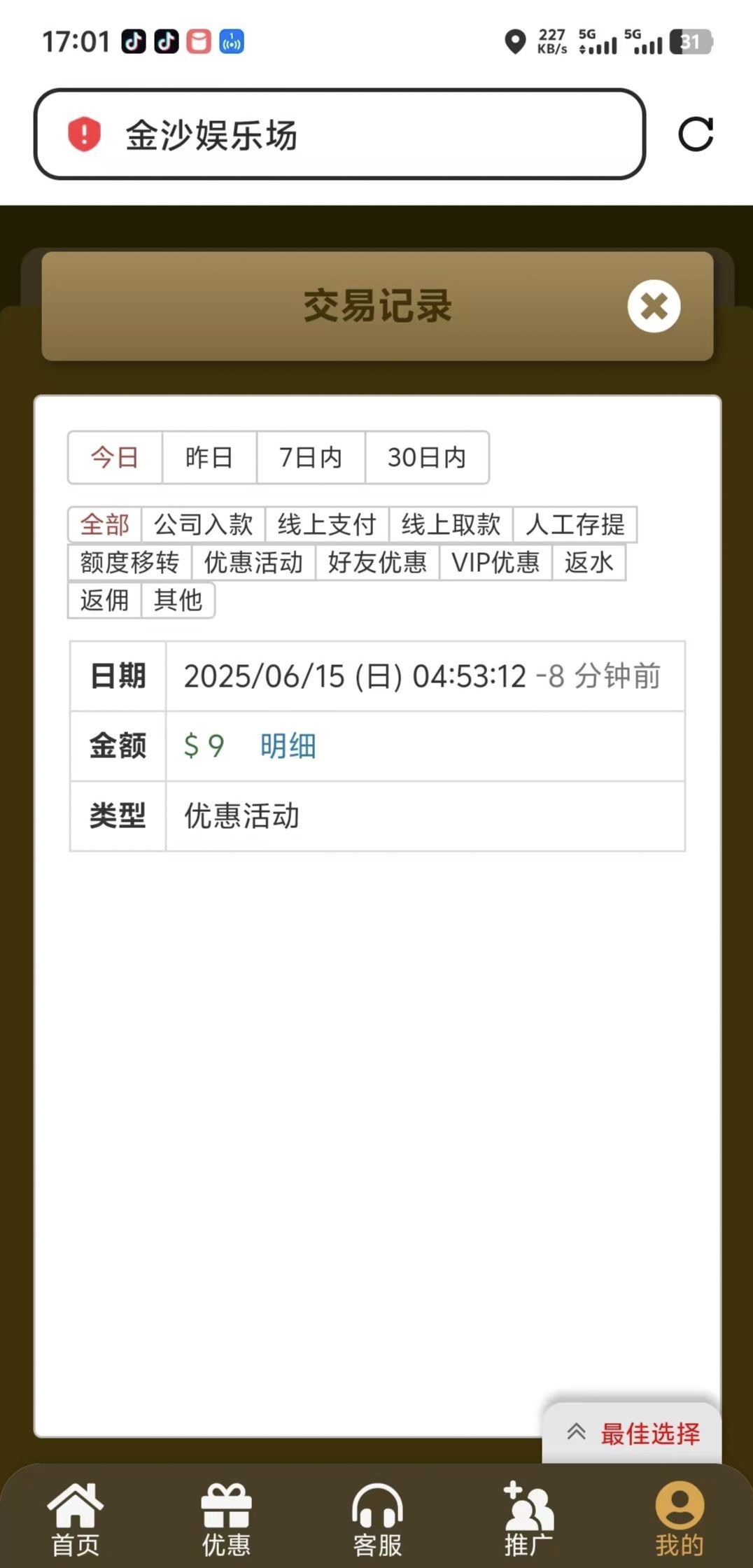Open the 明细 details link

pyautogui.click(x=288, y=746)
